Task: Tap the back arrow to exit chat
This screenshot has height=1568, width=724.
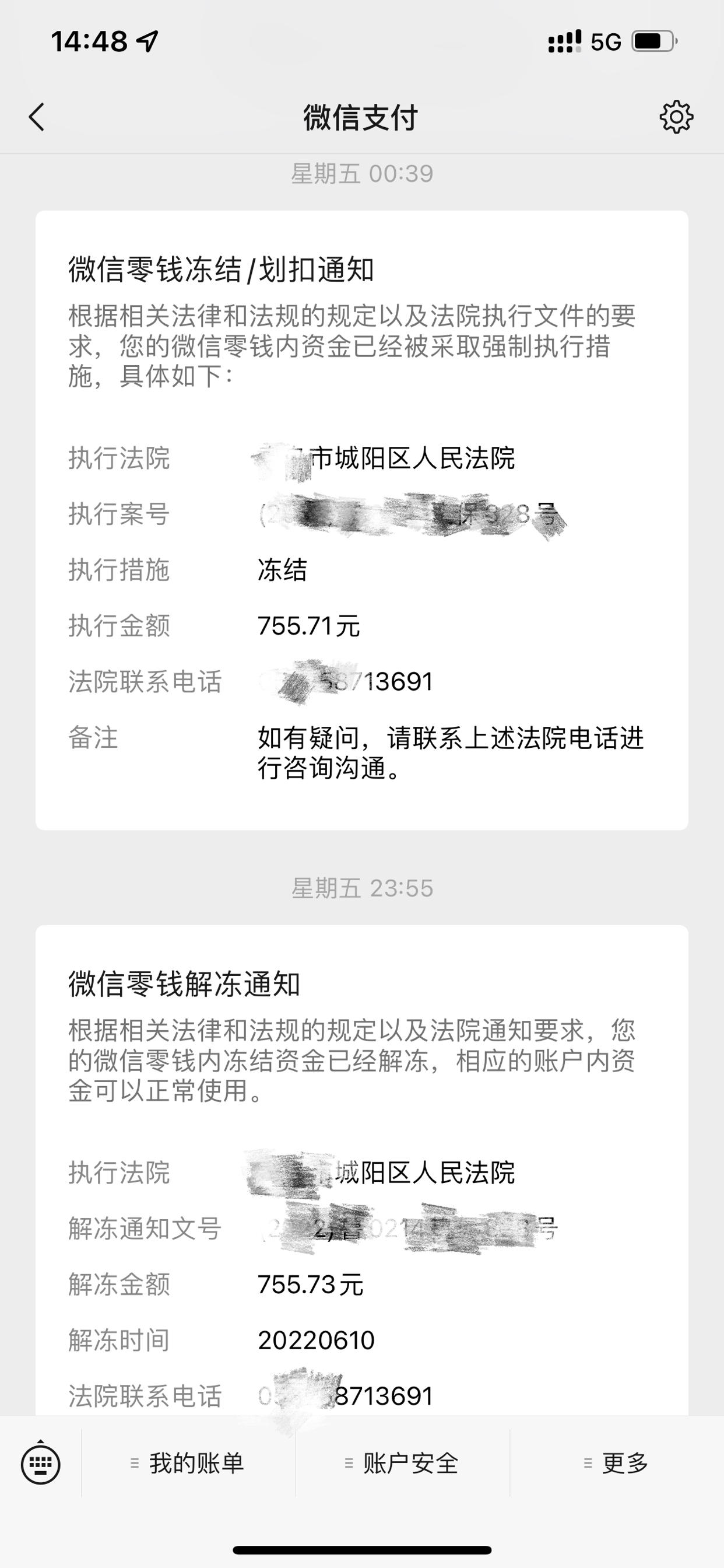Action: 37,117
